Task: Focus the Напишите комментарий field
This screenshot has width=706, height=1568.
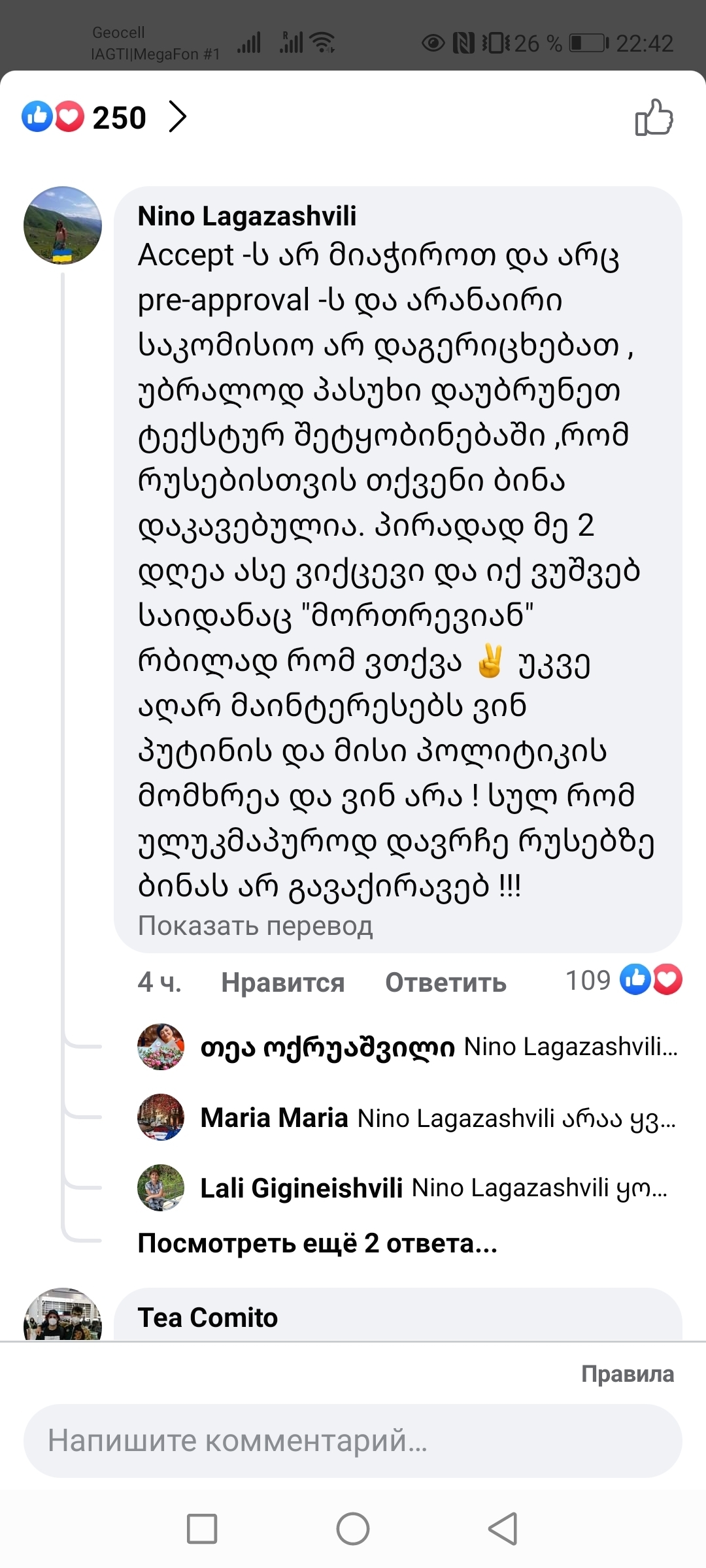Action: (353, 1441)
